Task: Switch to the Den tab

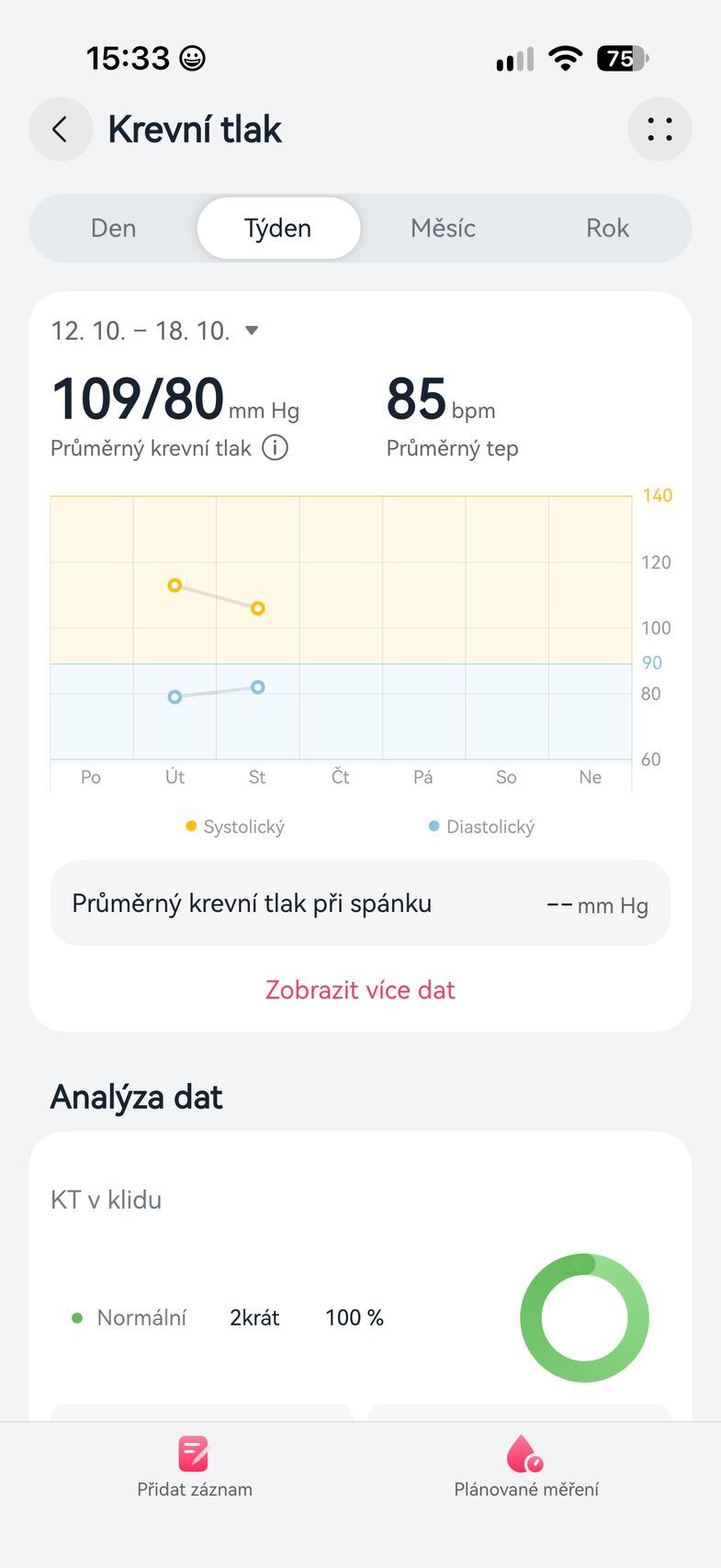Action: coord(114,228)
